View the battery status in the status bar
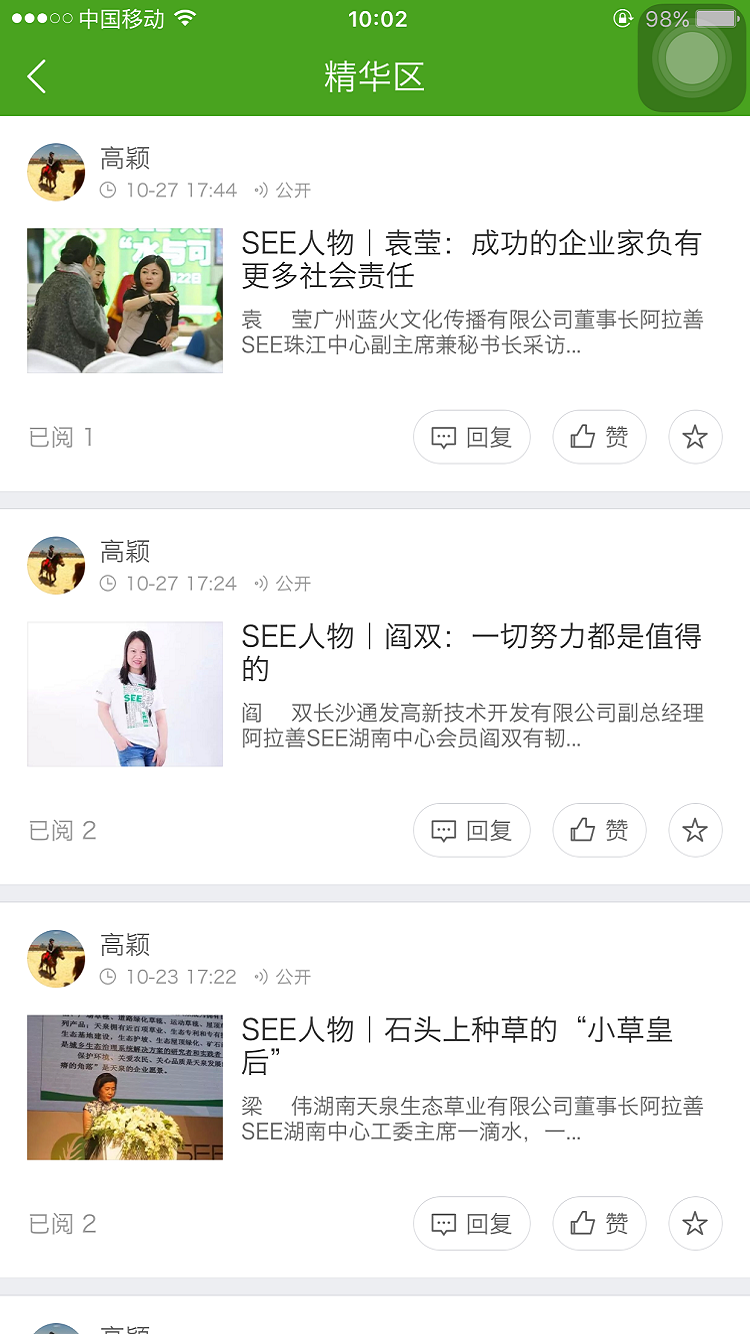The width and height of the screenshot is (750, 1334). coord(712,15)
